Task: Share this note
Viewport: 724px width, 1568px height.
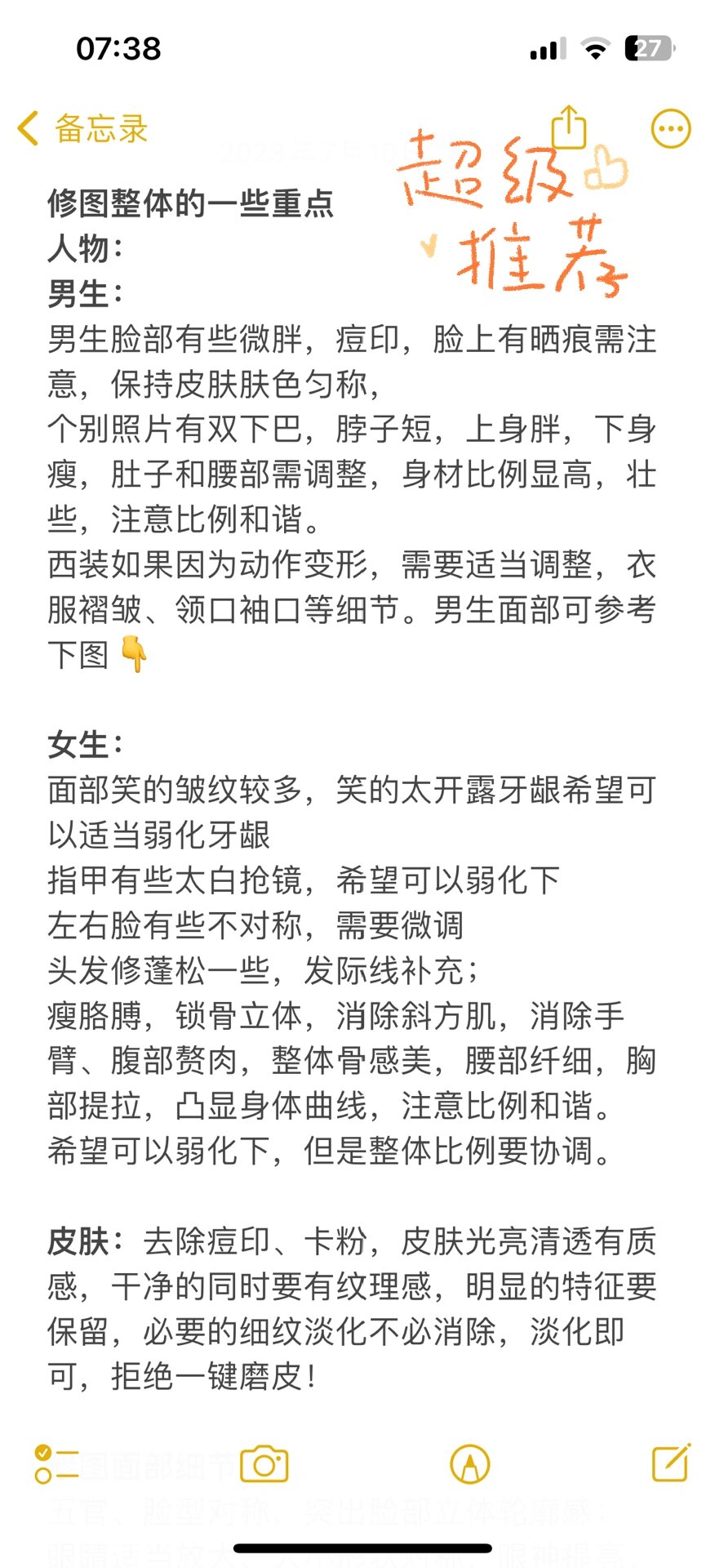Action: coord(569,127)
